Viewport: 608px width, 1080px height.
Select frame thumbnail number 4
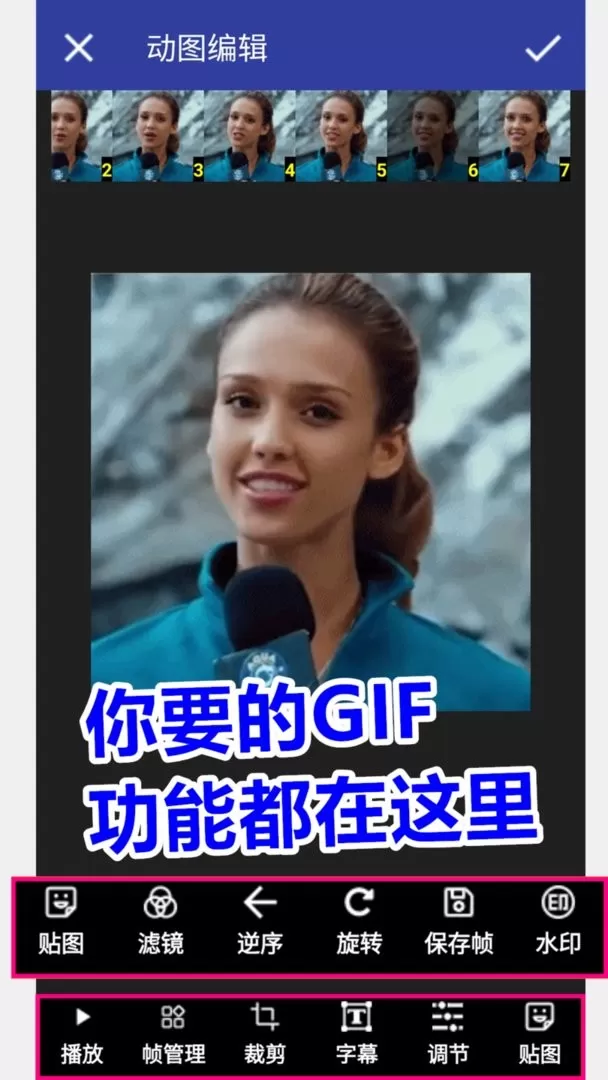(250, 136)
